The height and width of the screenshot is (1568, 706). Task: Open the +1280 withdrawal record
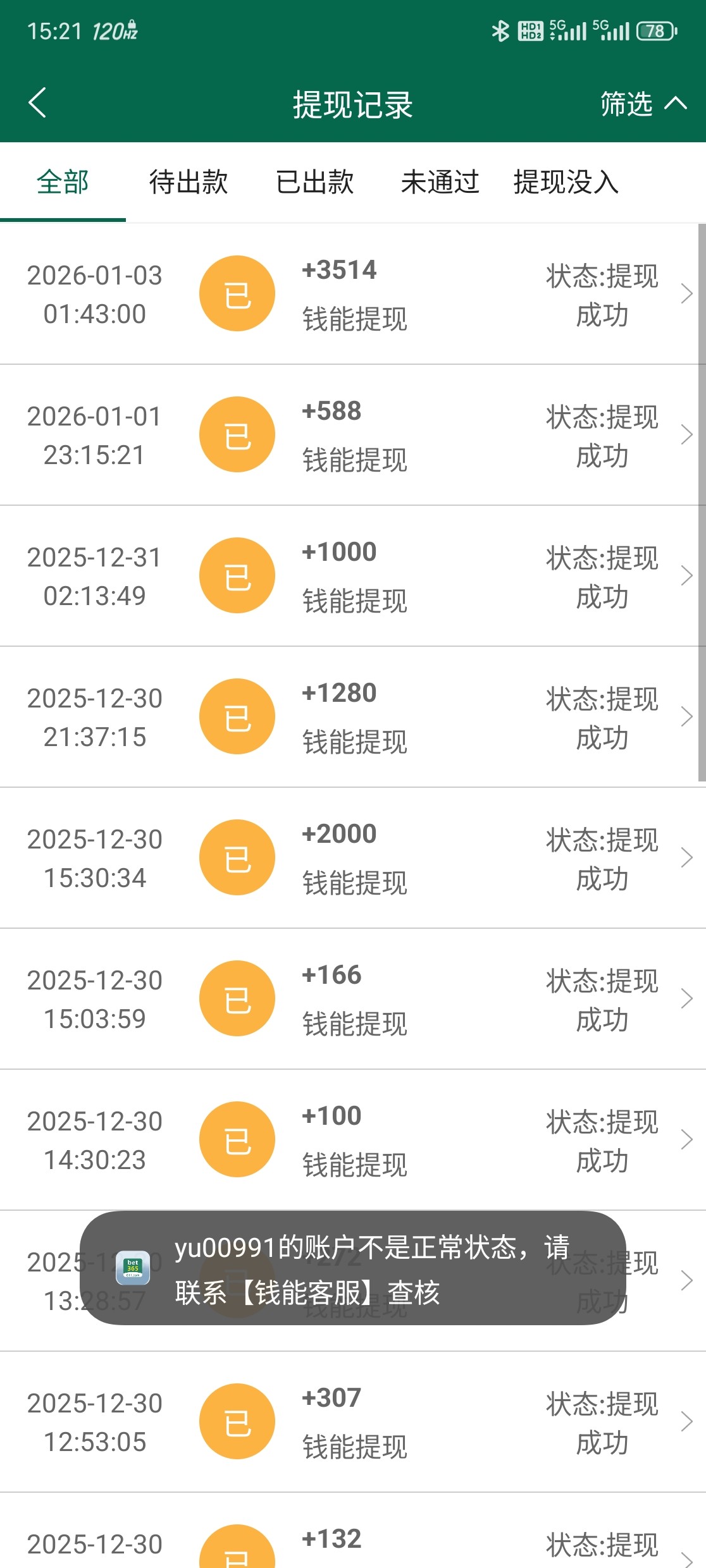point(353,717)
